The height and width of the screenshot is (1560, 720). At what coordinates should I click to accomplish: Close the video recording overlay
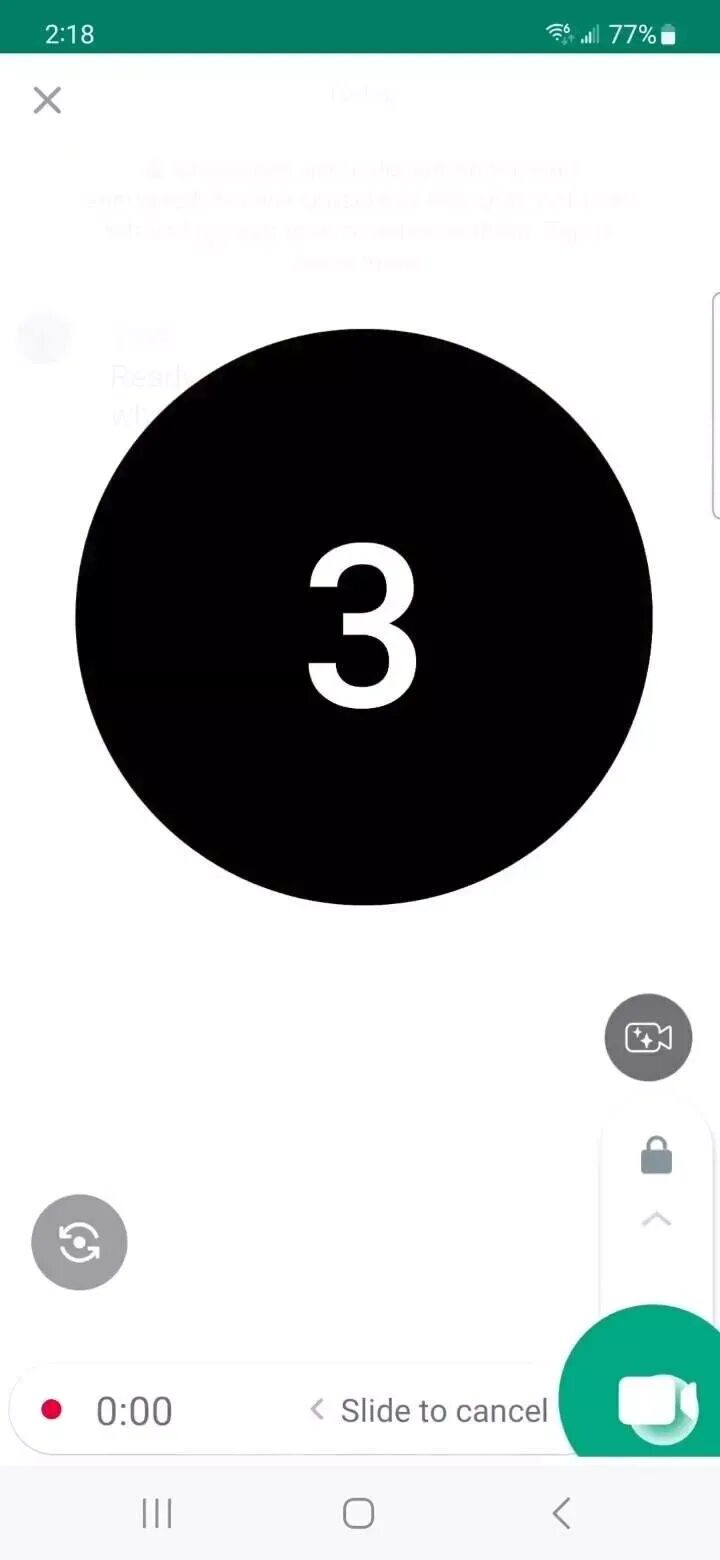click(47, 100)
